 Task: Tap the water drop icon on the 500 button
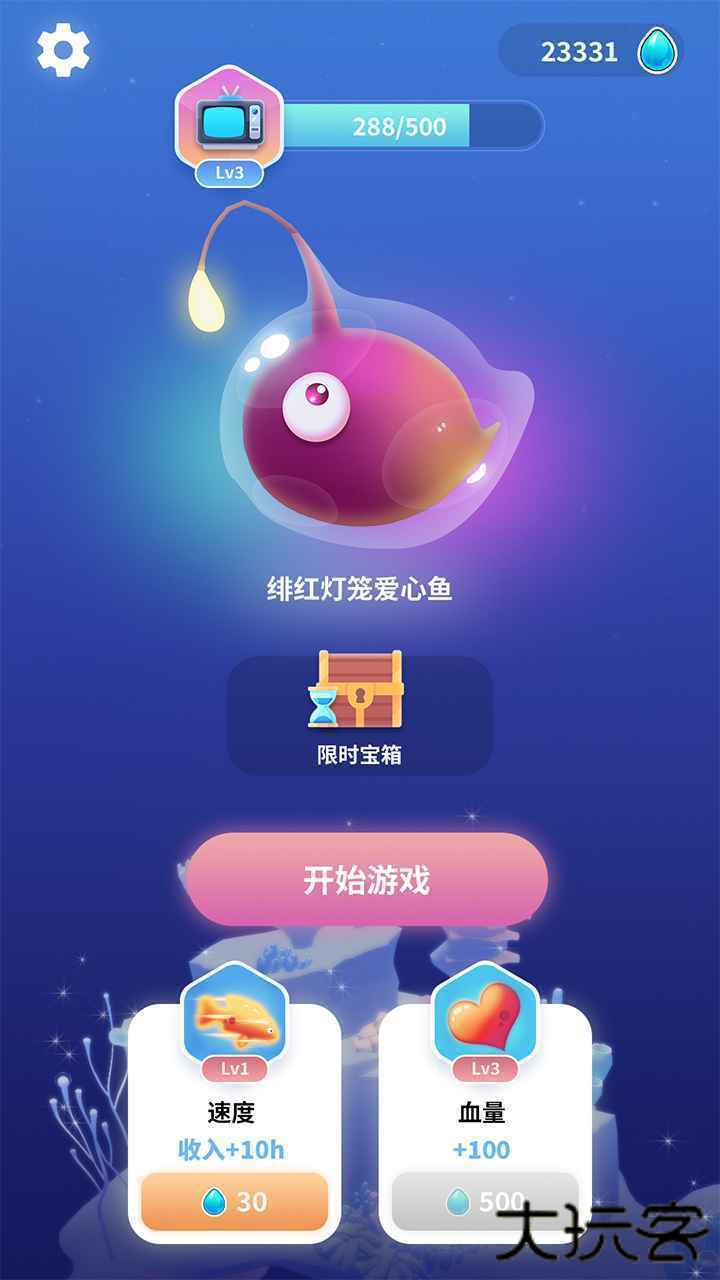coord(460,1196)
